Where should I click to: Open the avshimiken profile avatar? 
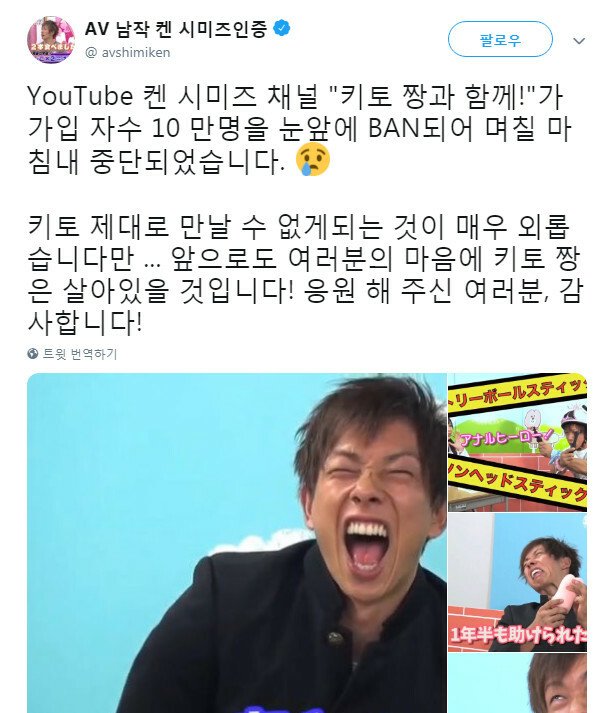click(50, 39)
